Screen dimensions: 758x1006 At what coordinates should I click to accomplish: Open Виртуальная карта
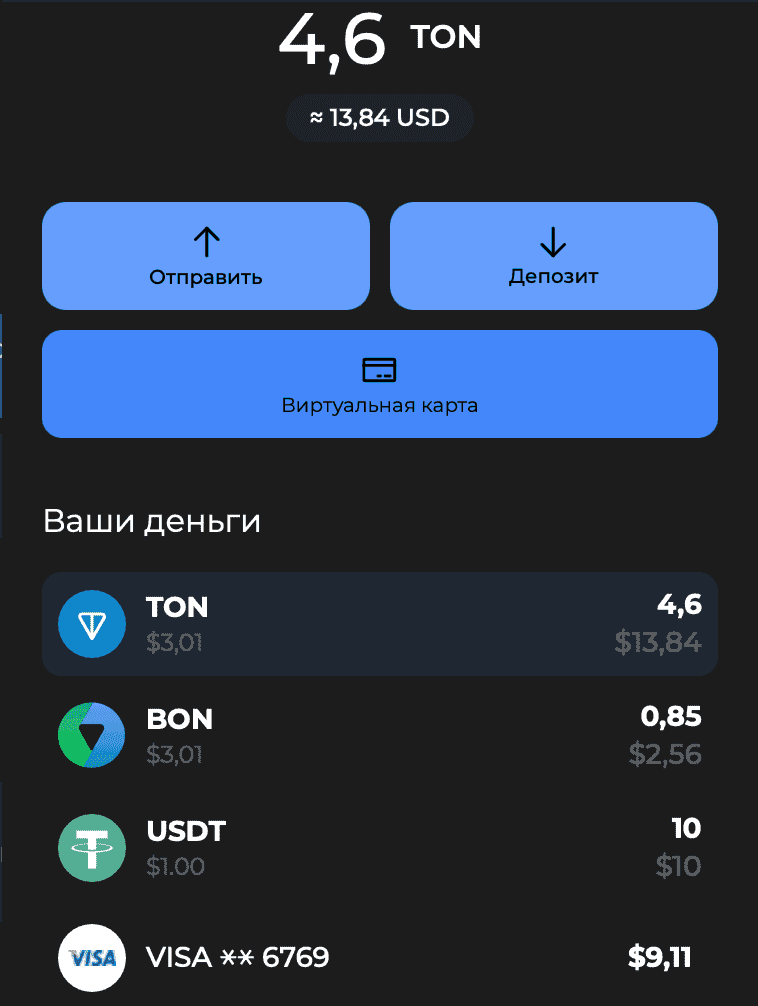coord(379,384)
